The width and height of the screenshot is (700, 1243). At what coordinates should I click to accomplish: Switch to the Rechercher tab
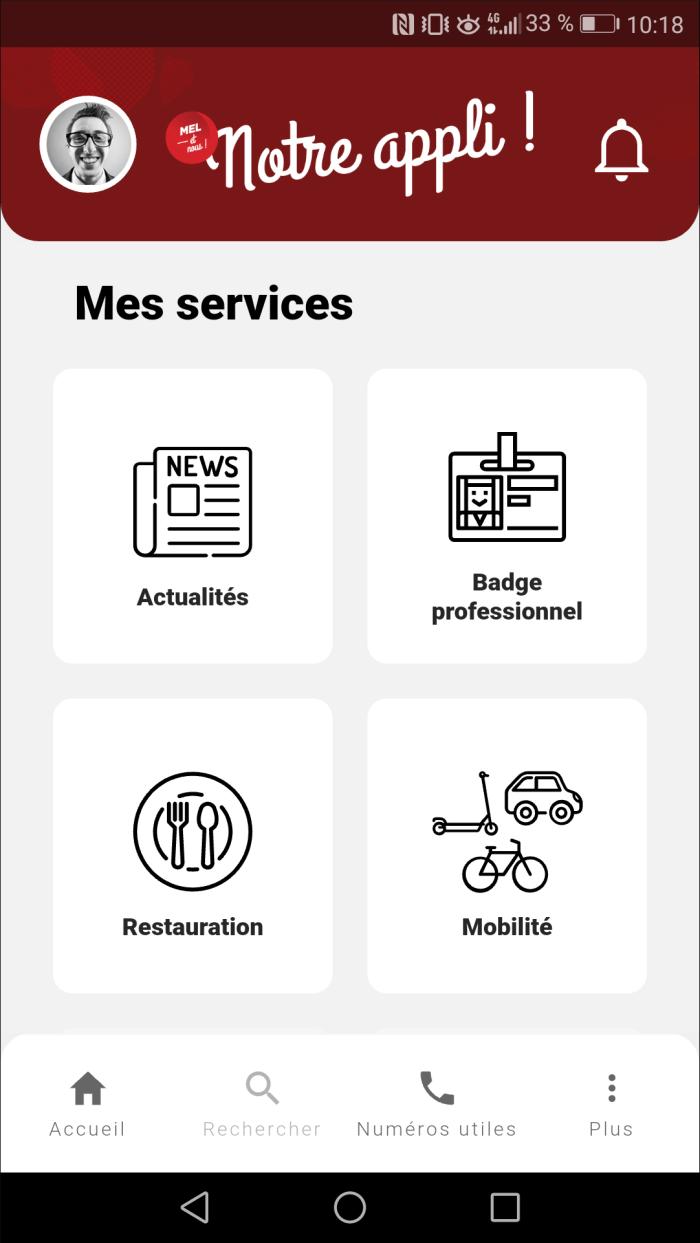(262, 1104)
